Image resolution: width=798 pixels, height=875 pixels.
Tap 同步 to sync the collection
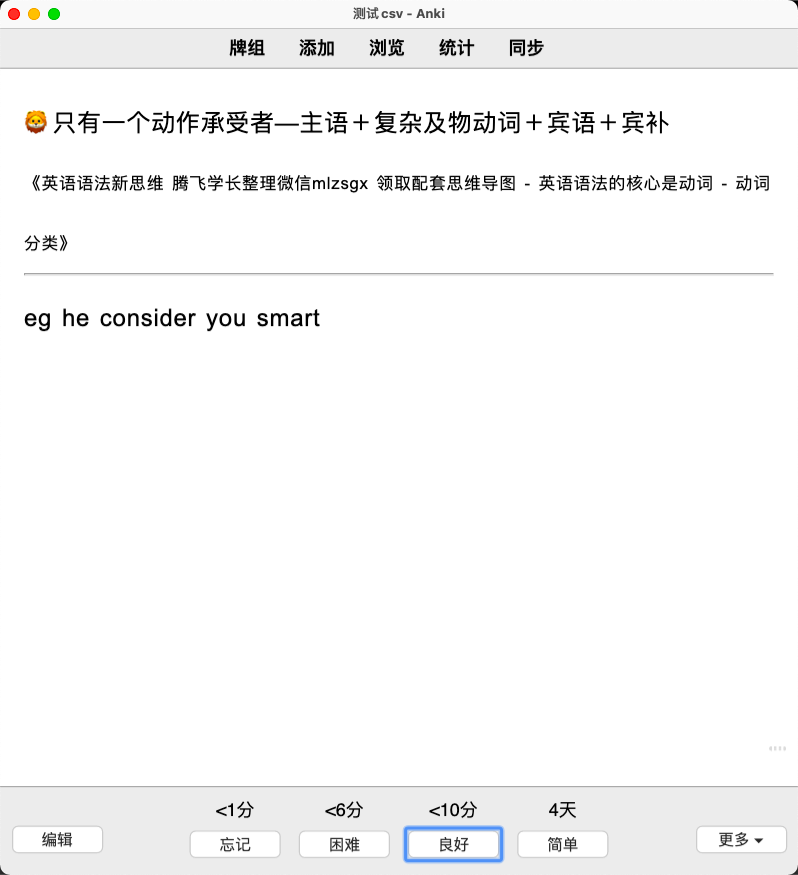coord(526,48)
